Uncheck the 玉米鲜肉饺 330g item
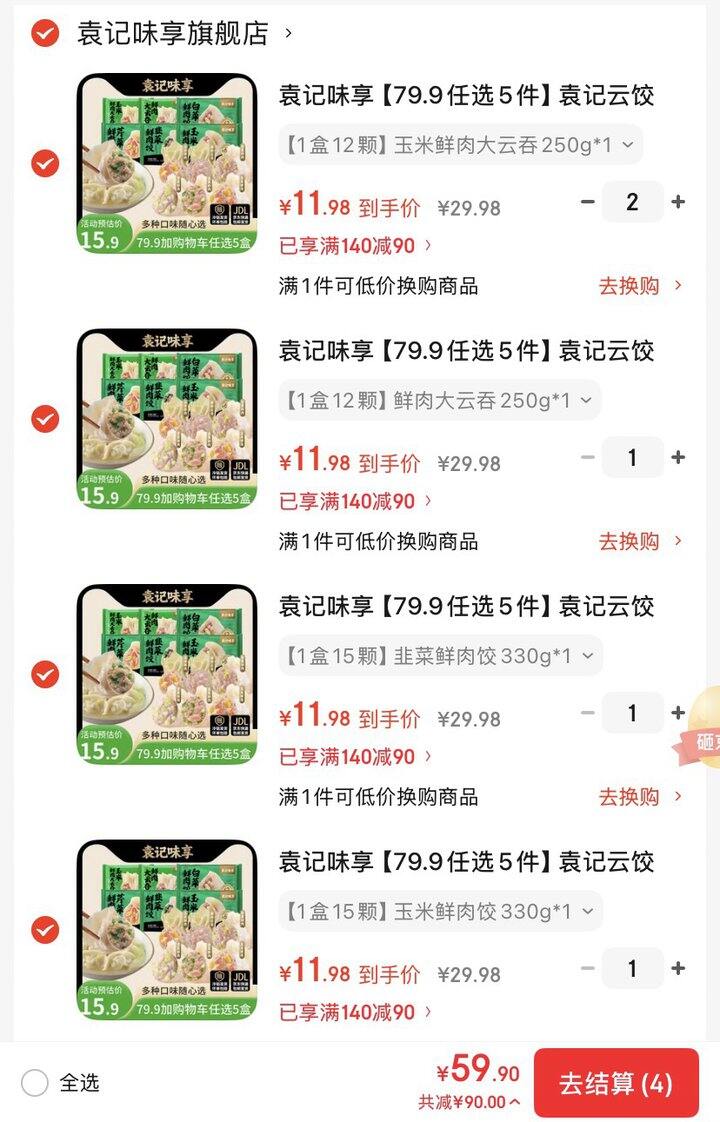The image size is (720, 1122). coord(45,930)
